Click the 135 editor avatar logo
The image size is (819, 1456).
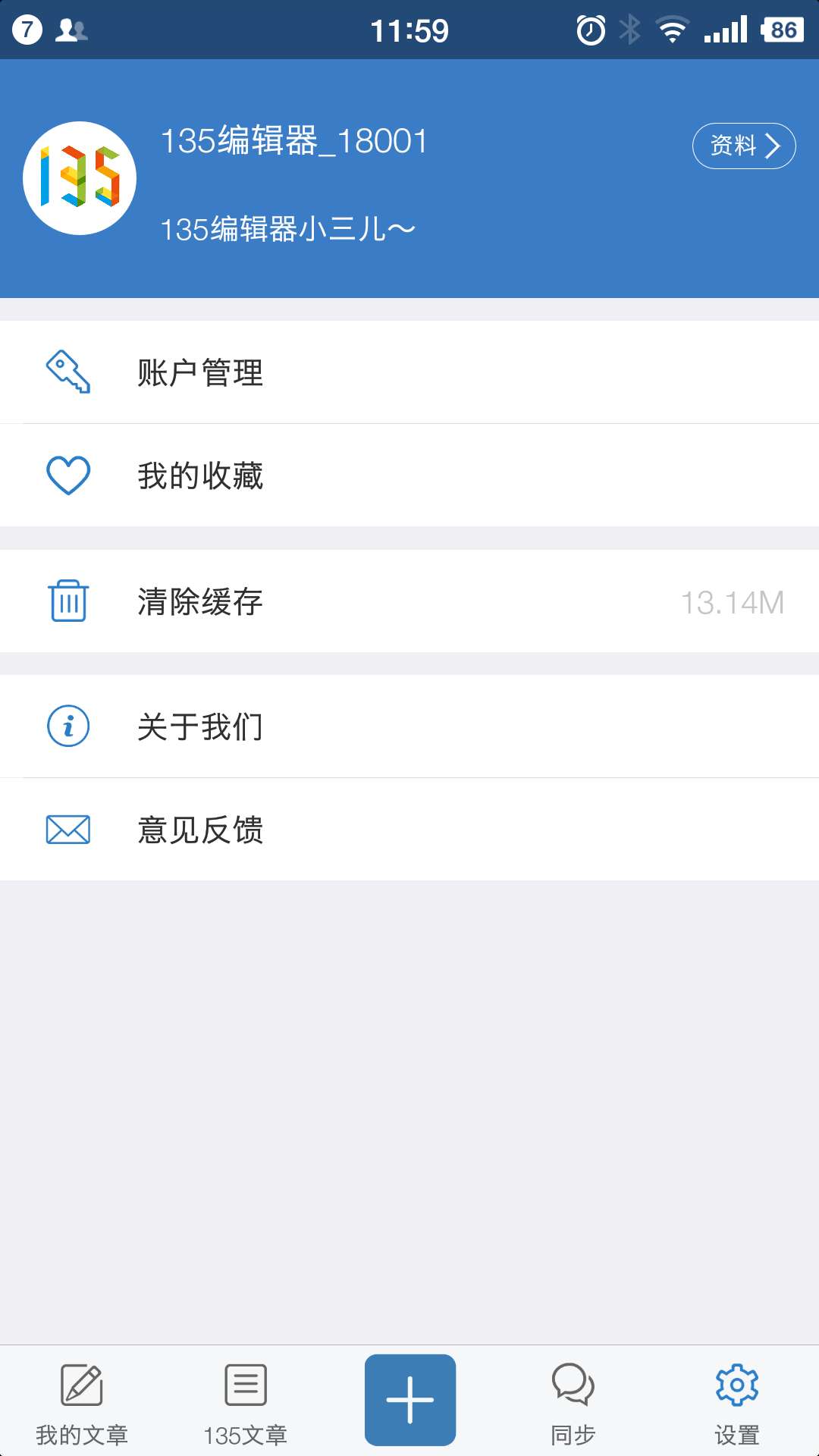81,178
